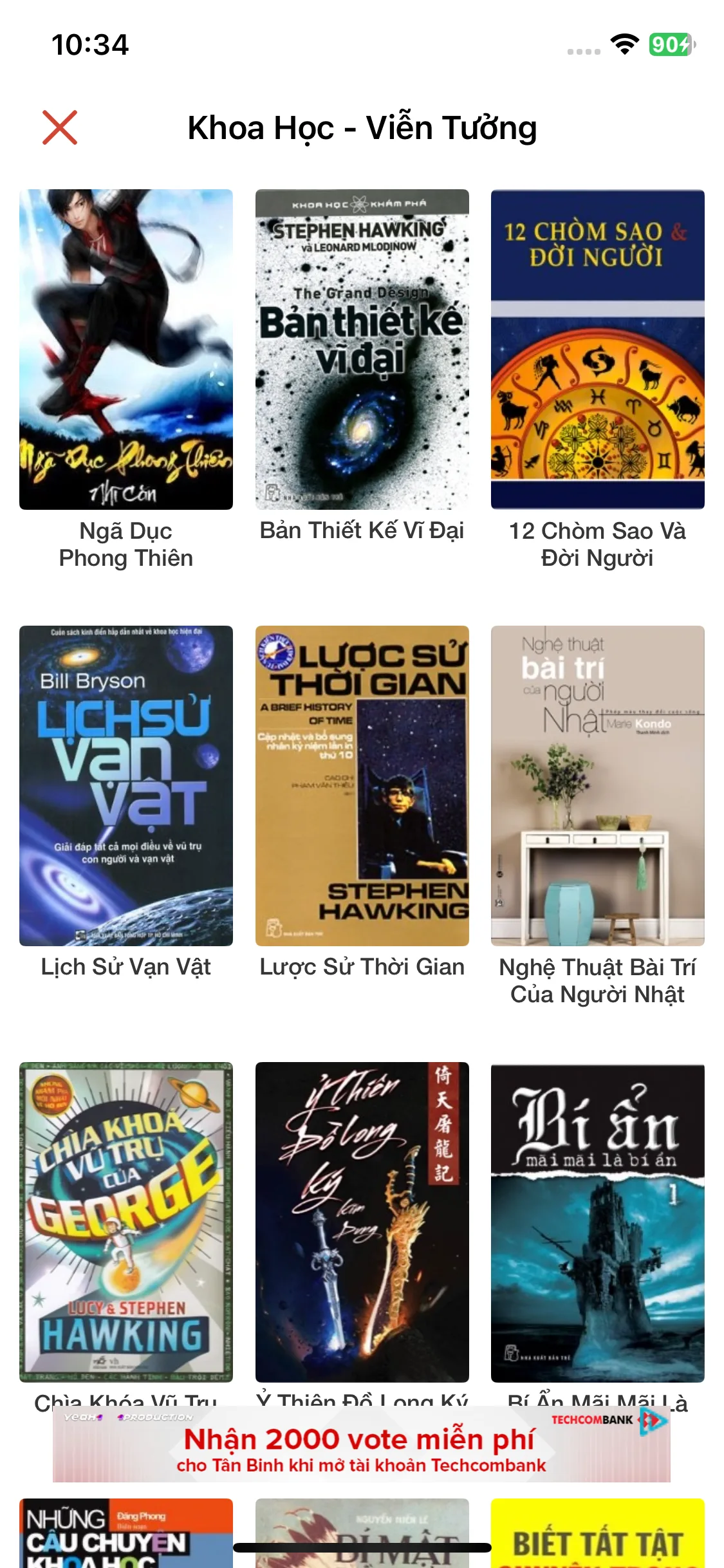Close the Khoa Học - Viễn Tưởng screen
The image size is (724, 1568).
point(60,127)
